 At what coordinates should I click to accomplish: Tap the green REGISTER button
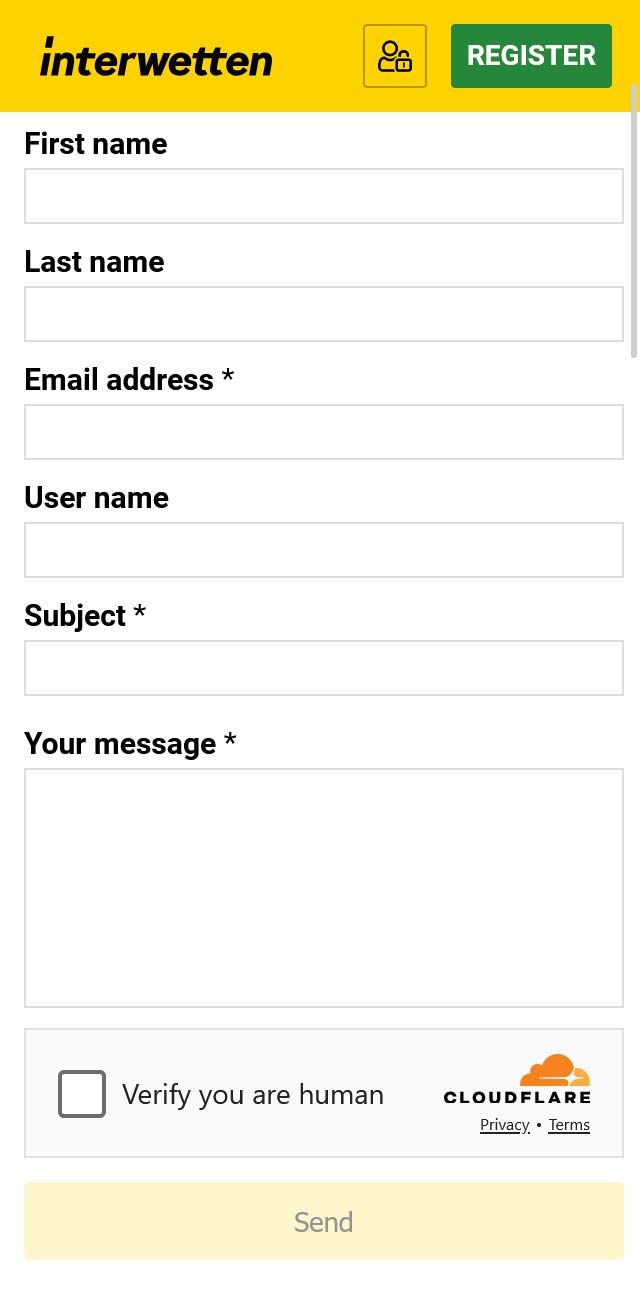pyautogui.click(x=531, y=56)
